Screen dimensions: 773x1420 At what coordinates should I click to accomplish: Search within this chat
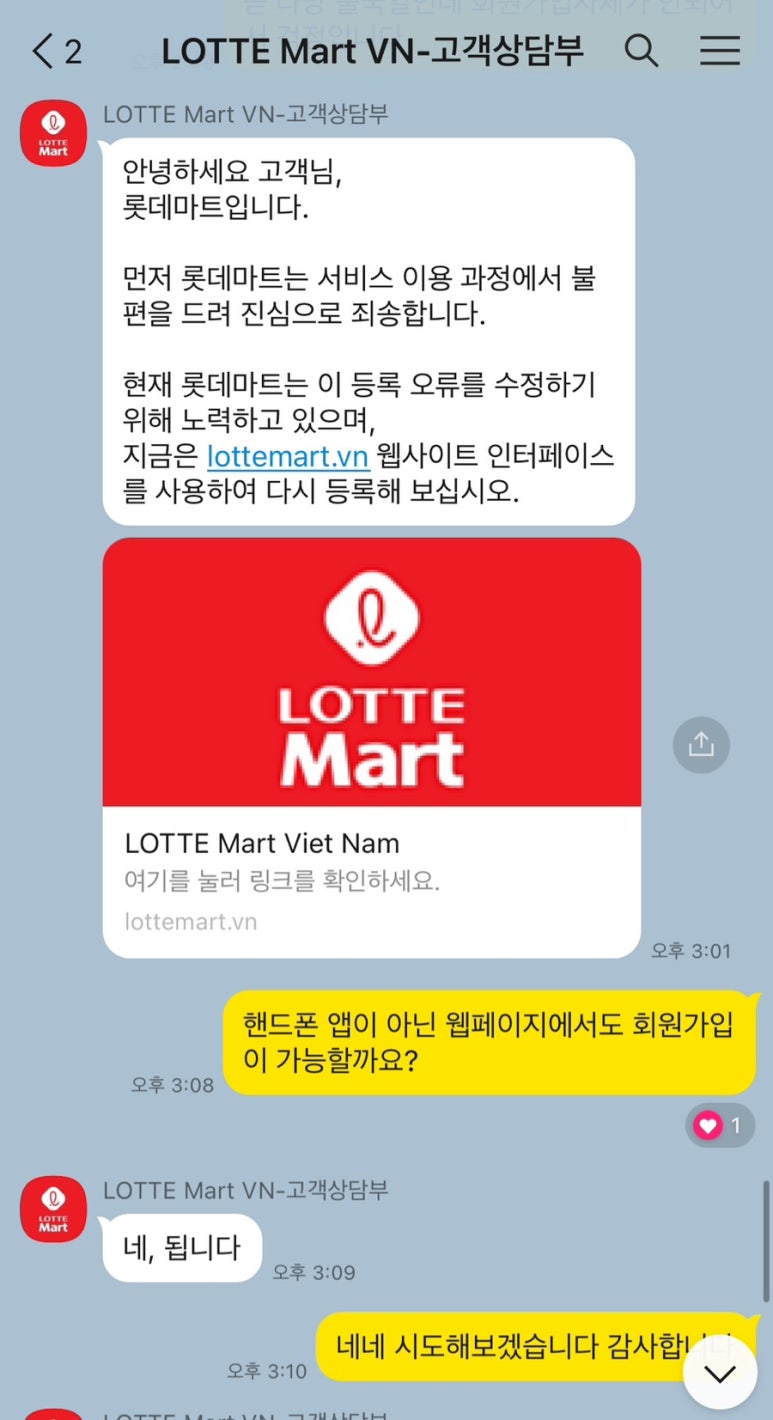click(x=641, y=50)
